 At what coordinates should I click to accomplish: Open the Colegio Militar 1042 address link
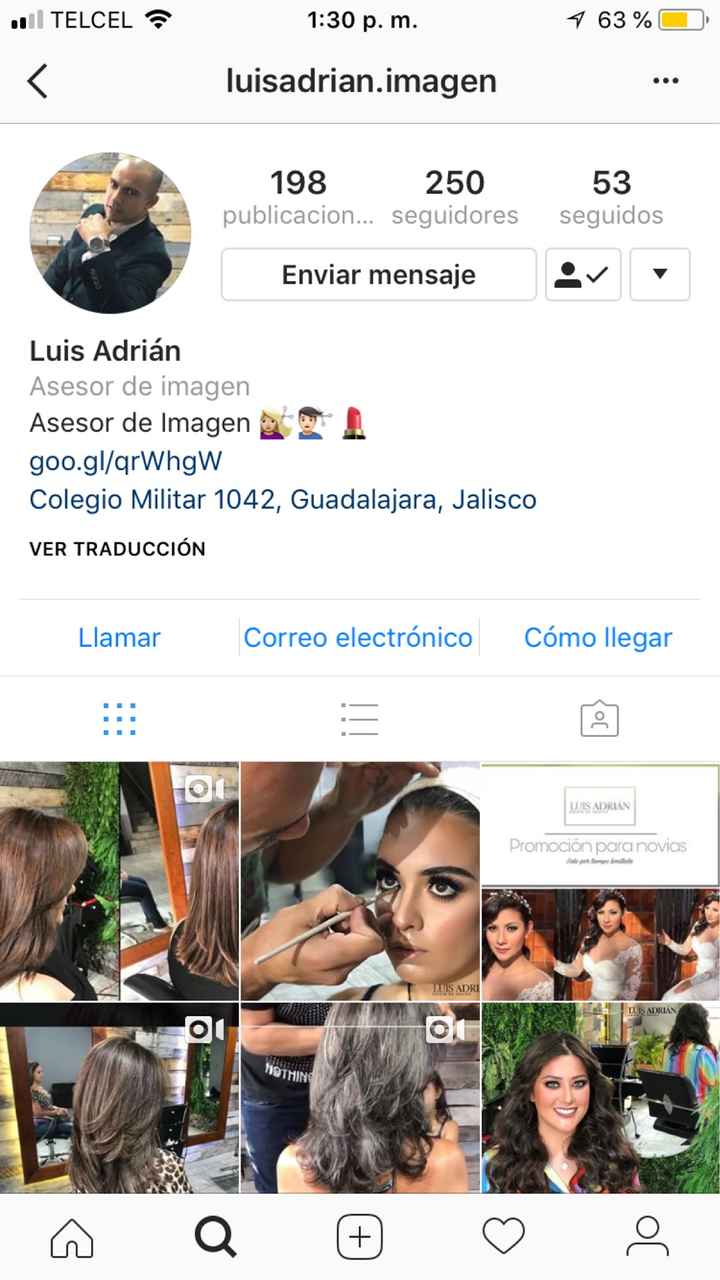pyautogui.click(x=283, y=499)
